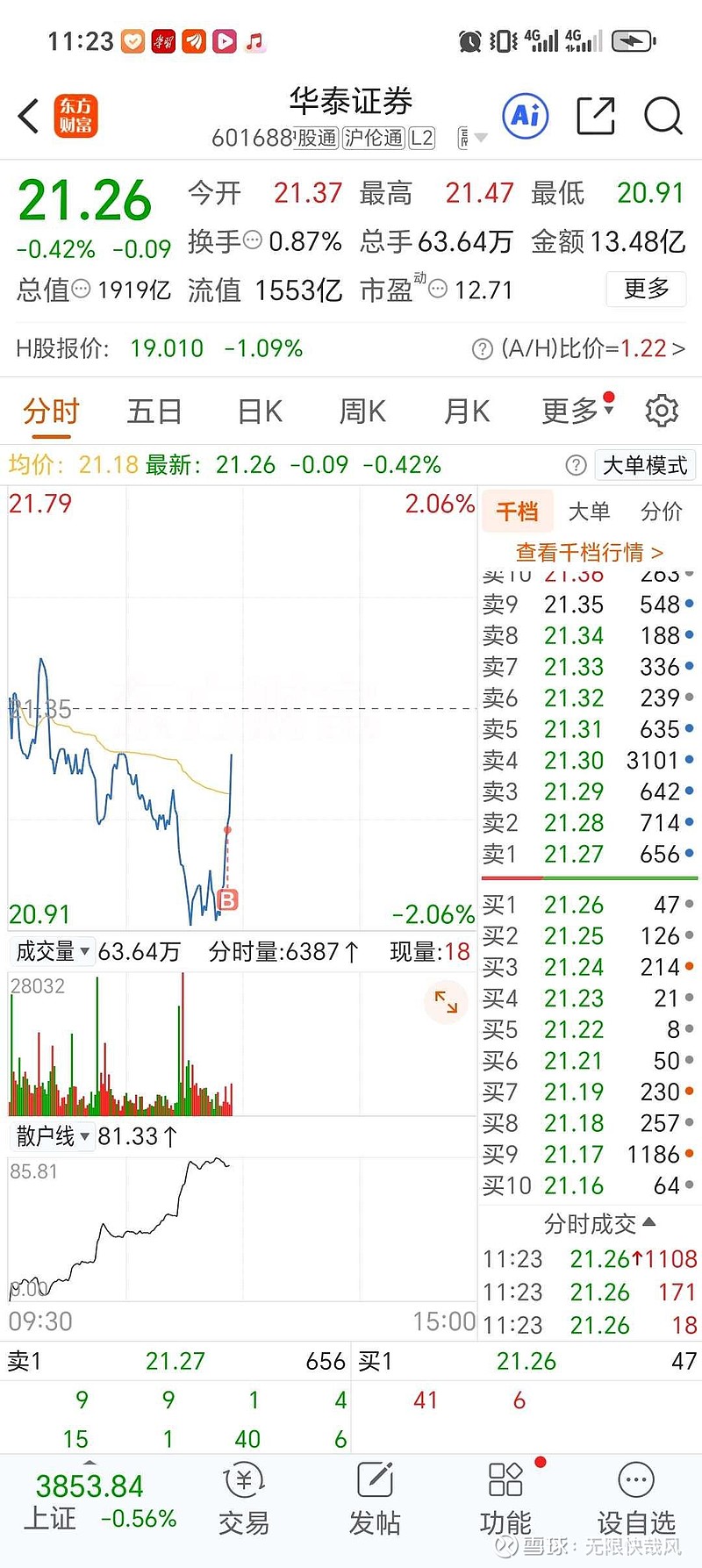
Task: Enable 大单模式 large order mode
Action: pos(645,465)
